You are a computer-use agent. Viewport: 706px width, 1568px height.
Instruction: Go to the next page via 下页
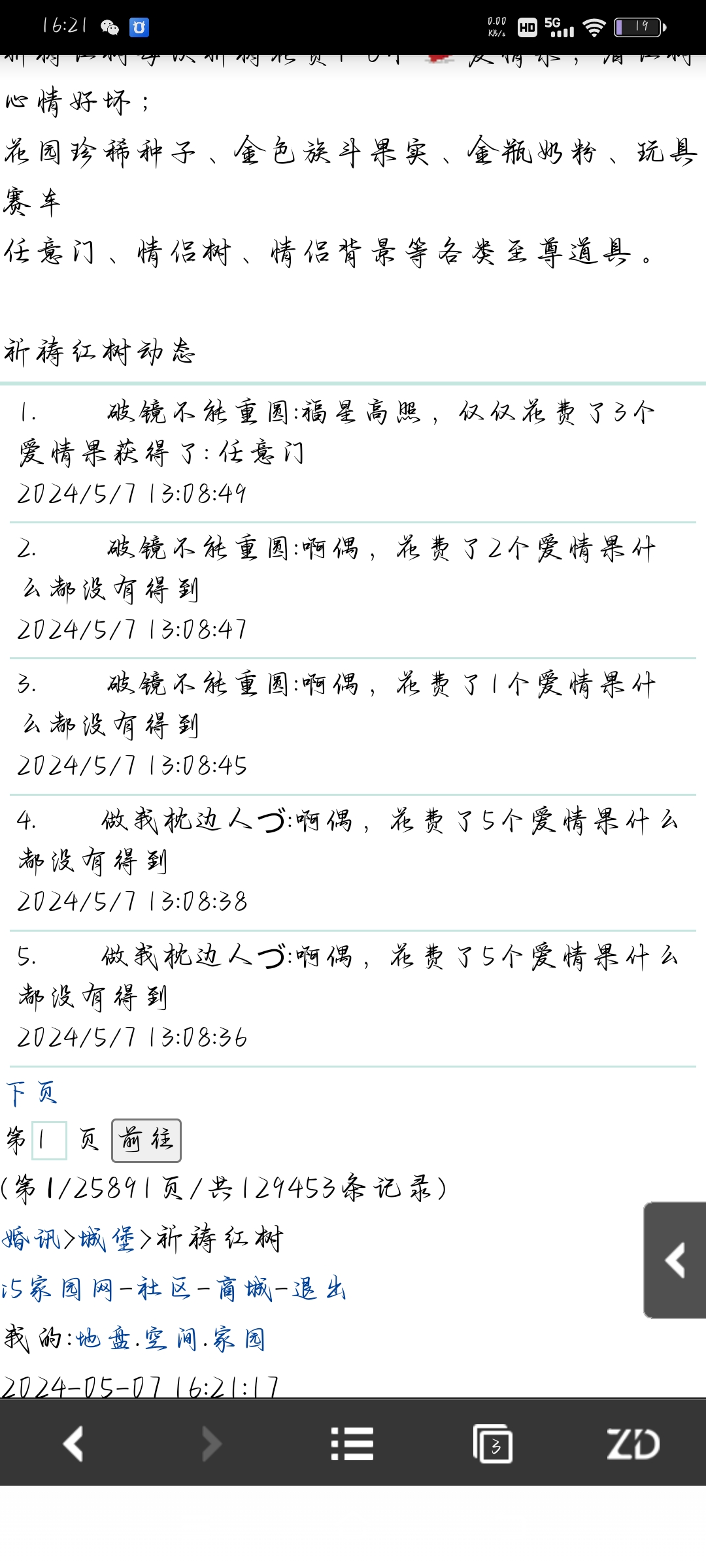coord(31,1093)
